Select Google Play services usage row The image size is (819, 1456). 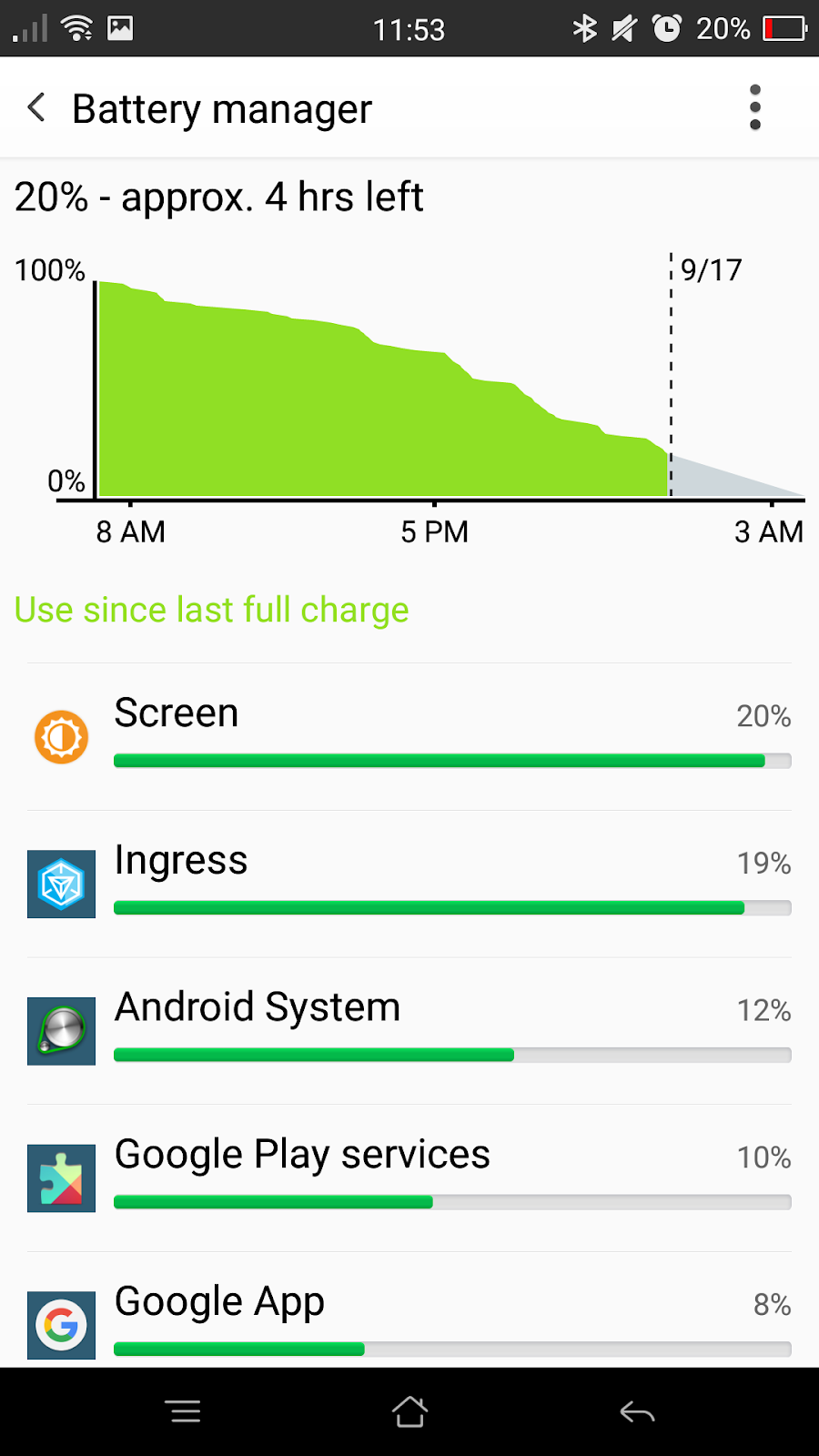point(409,1178)
